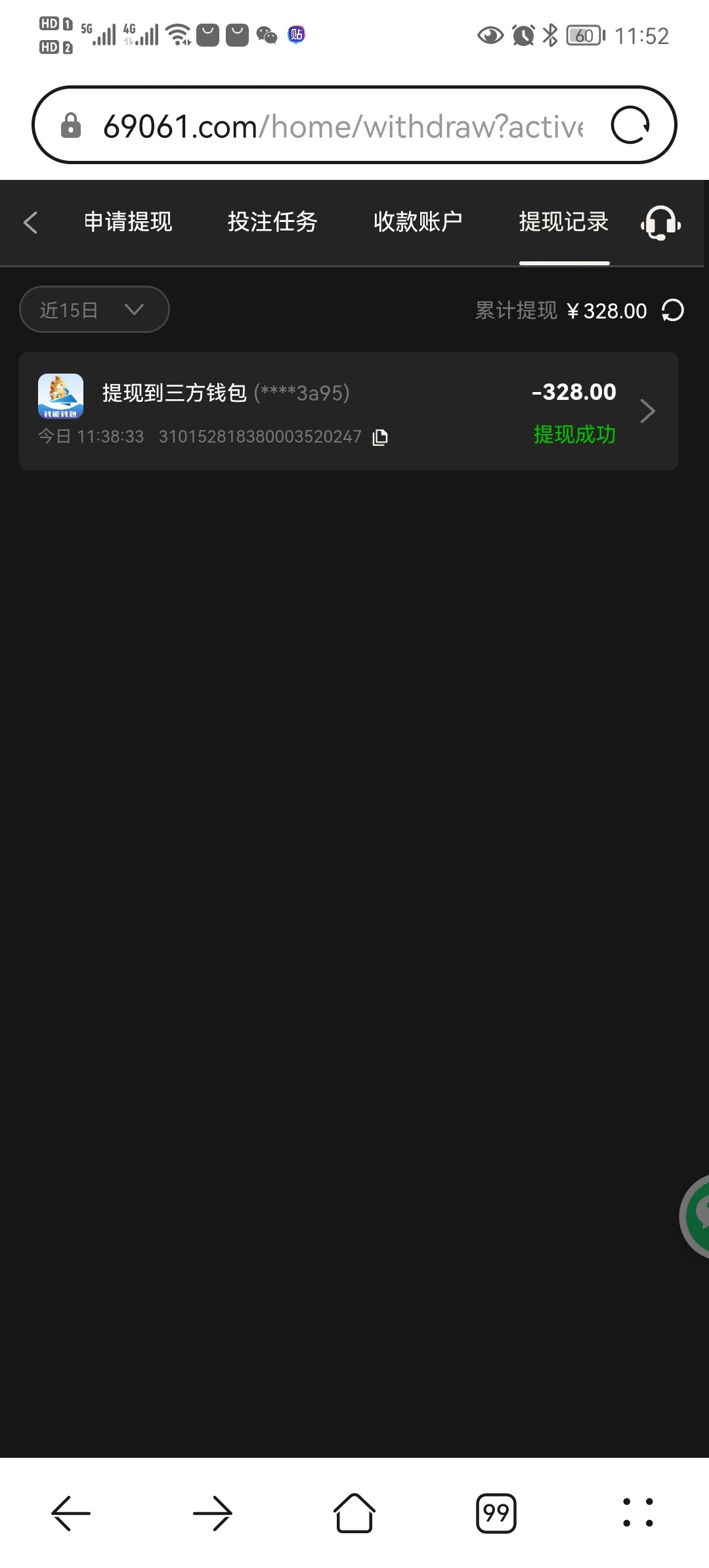Viewport: 709px width, 1568px height.
Task: Go to the browser home page
Action: click(354, 1514)
